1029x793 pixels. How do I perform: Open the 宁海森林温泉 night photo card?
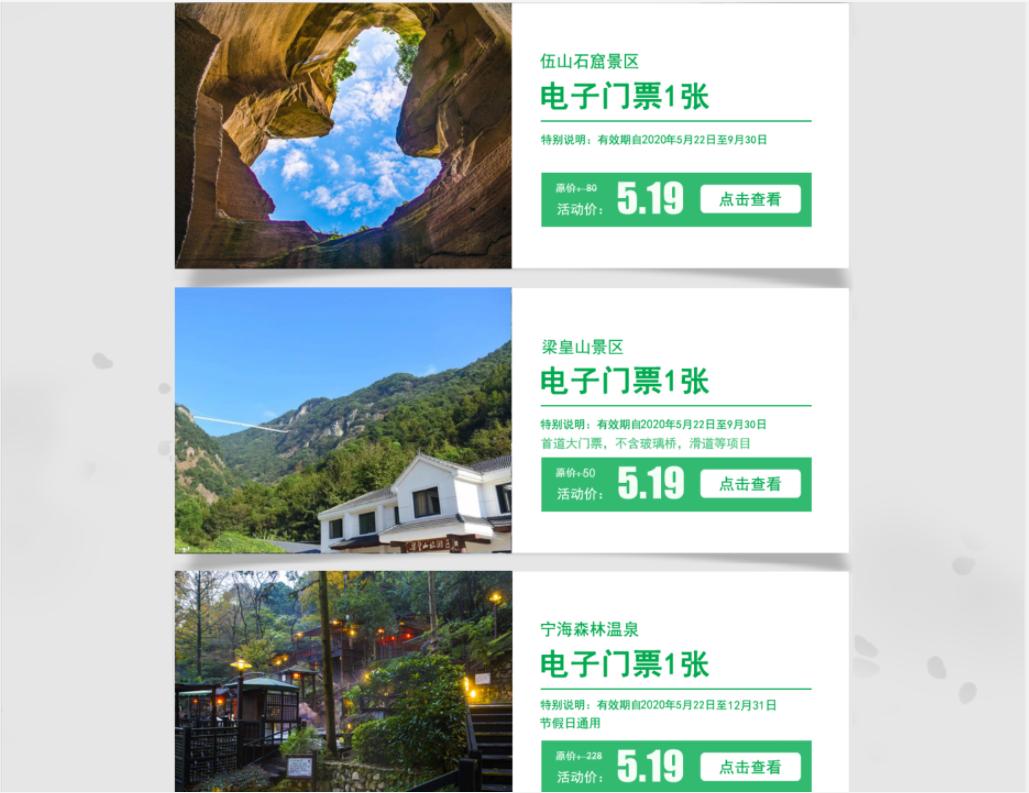coord(343,682)
